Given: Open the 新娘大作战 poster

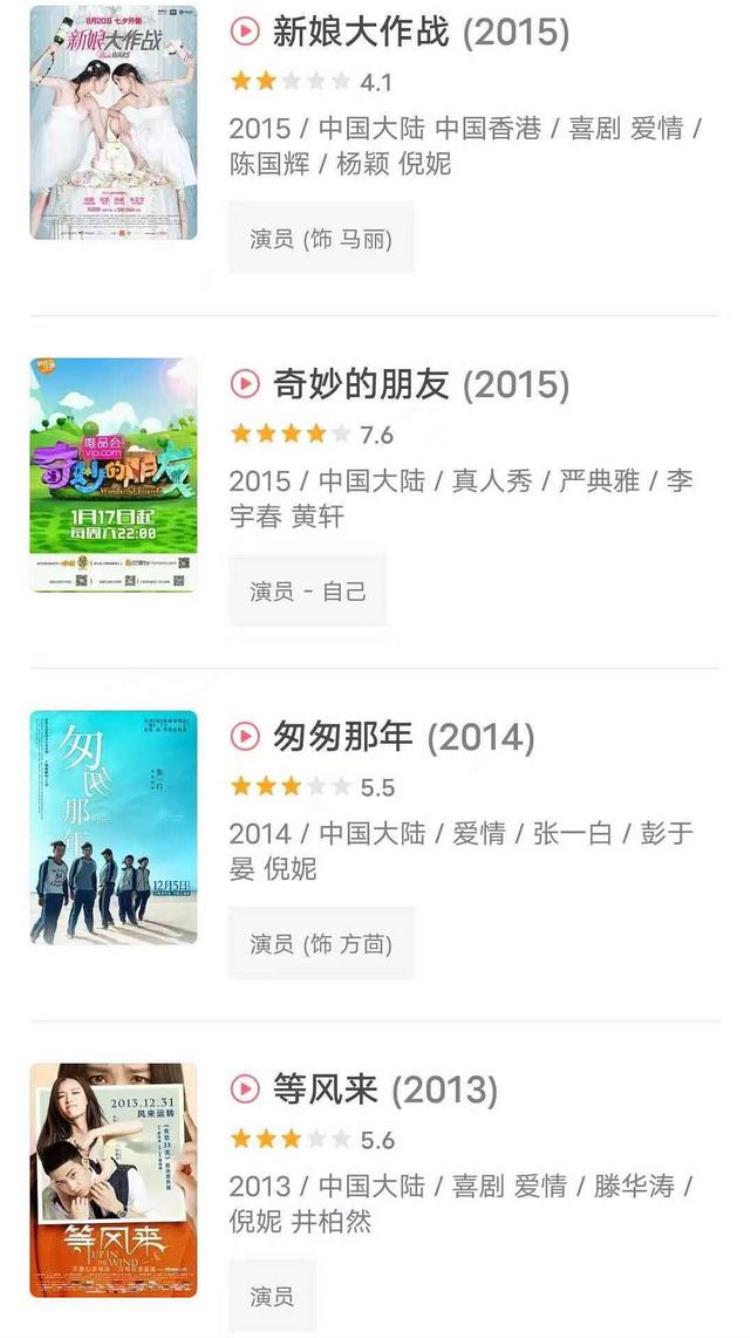Looking at the screenshot, I should coord(113,122).
